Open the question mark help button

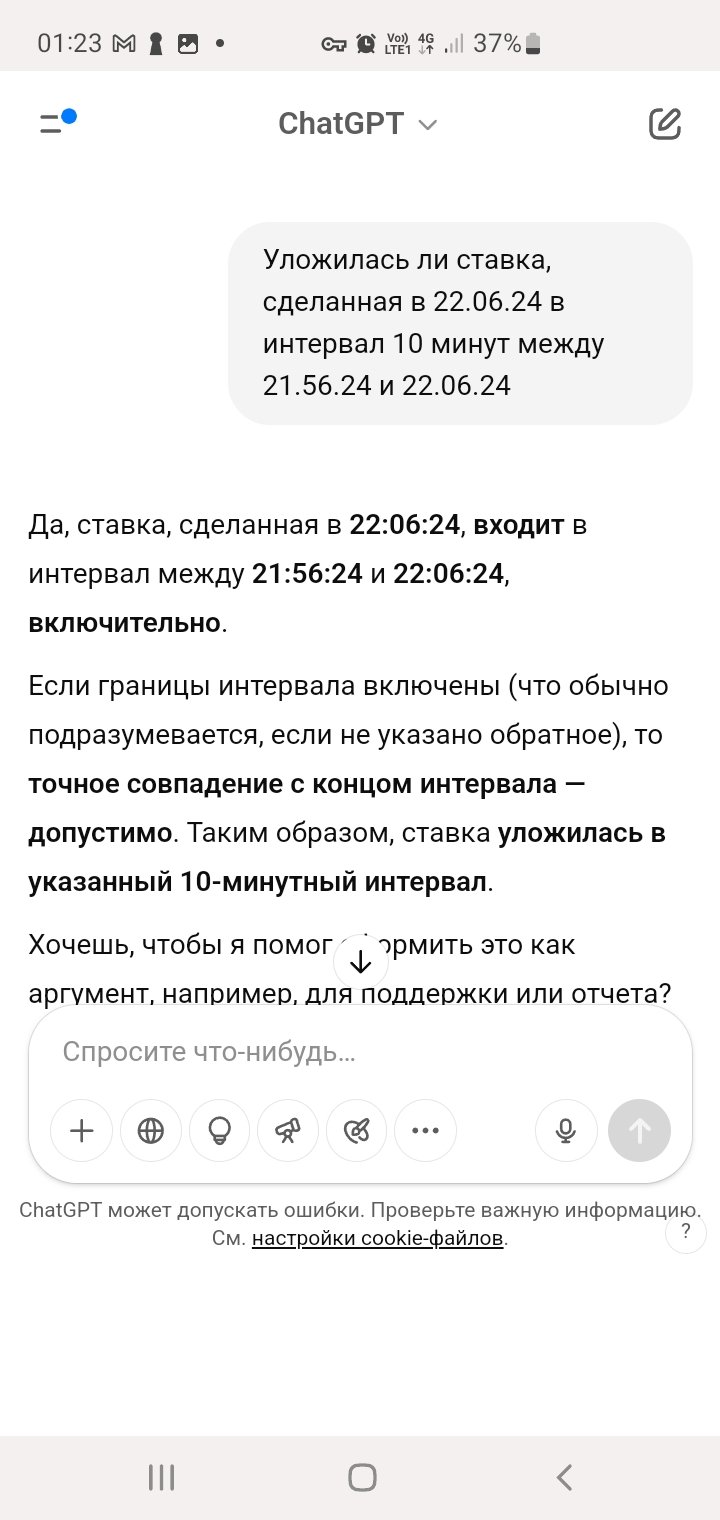pos(686,1231)
